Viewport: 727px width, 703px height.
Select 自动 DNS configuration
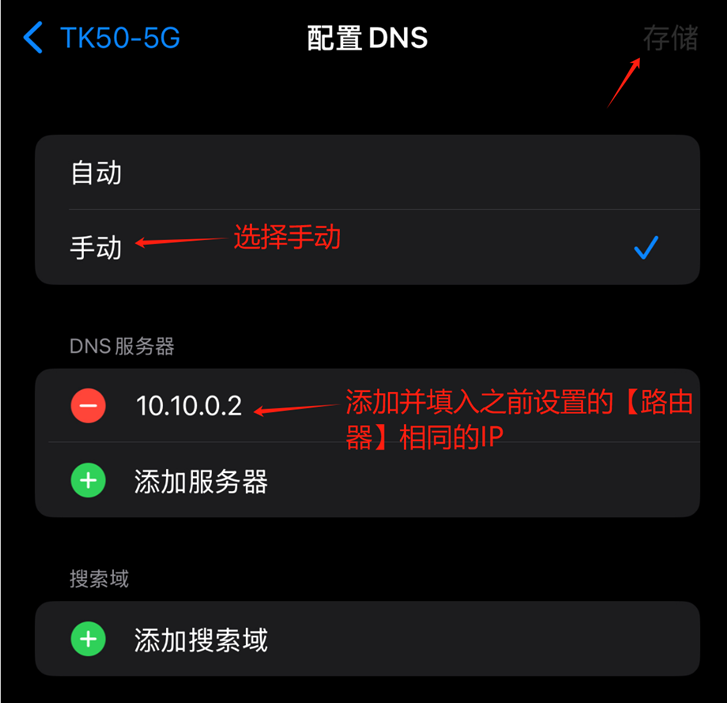(x=96, y=173)
